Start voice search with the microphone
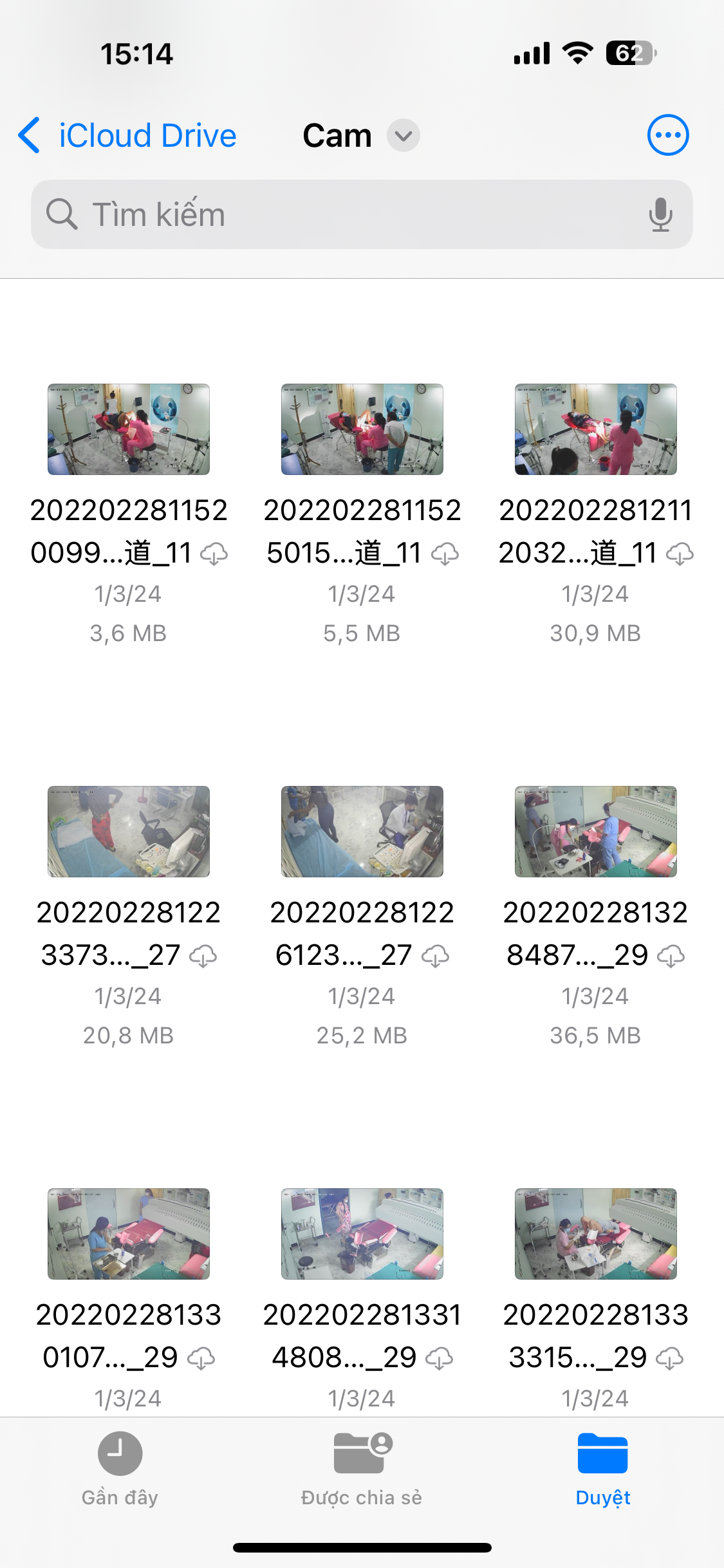The width and height of the screenshot is (724, 1568). tap(660, 214)
